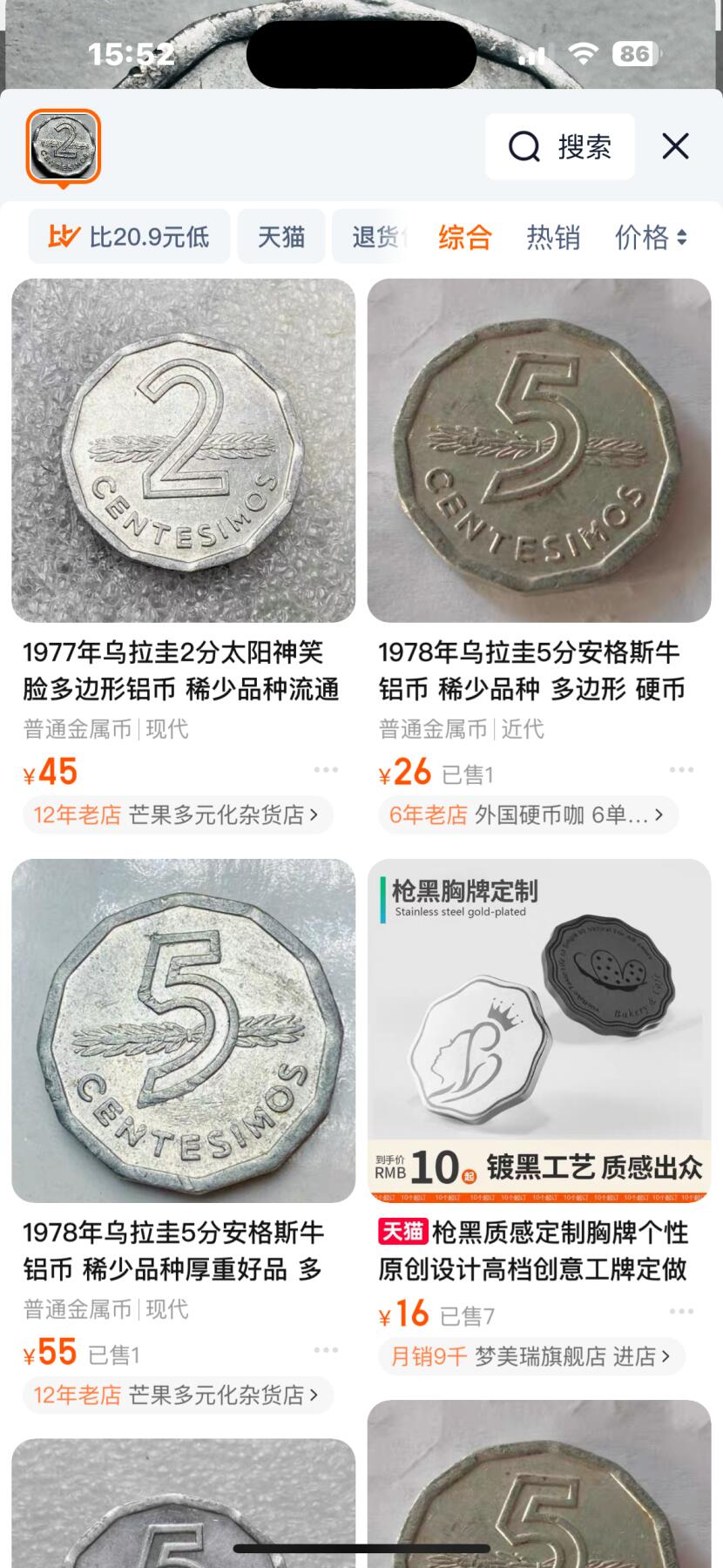Screen dimensions: 723x1568
Task: Open more options for the ¥45 listing
Action: [326, 770]
